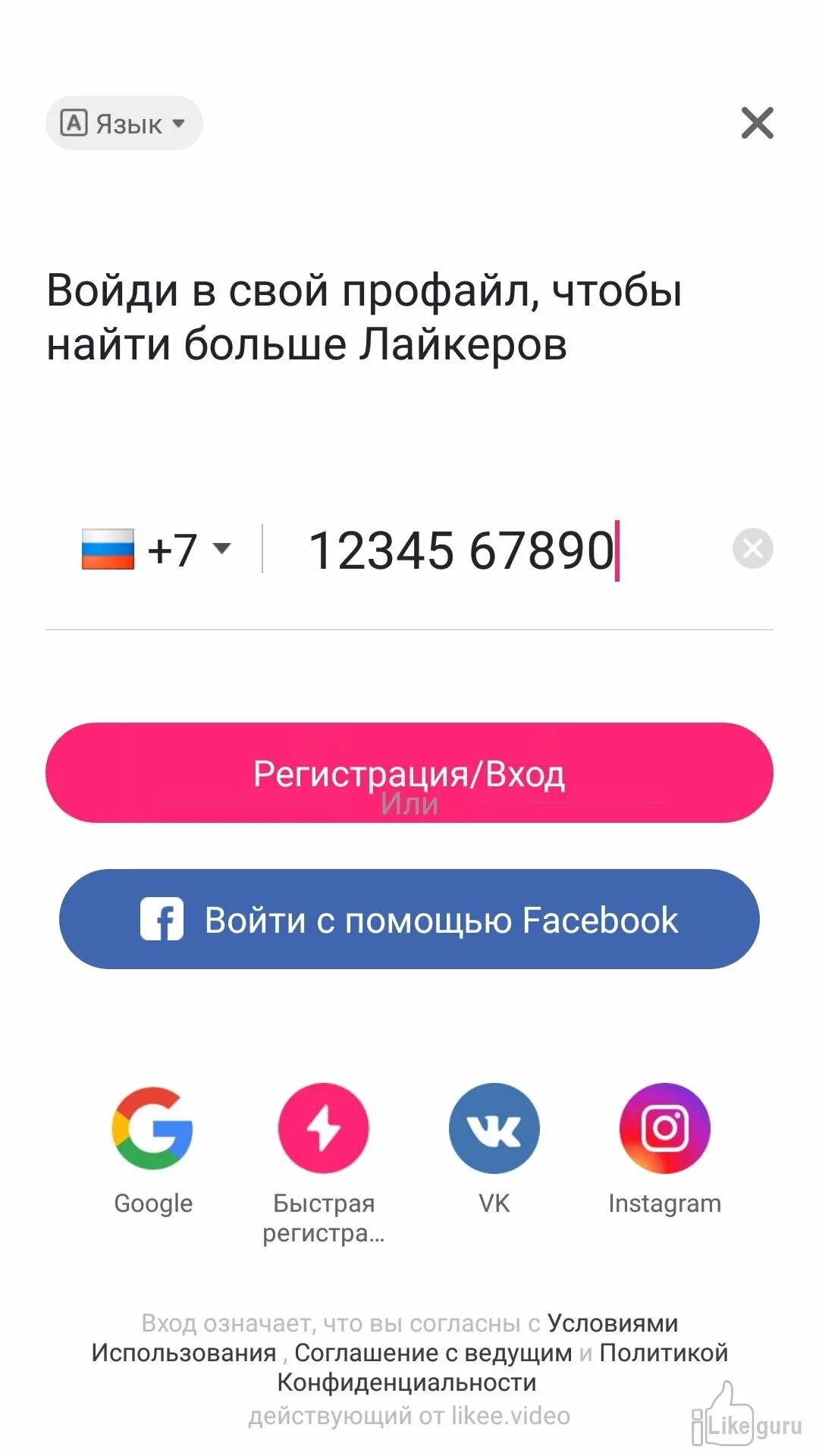Screen dimensions: 819x1456
Task: Open Политикой Конфиденциальности link
Action: pyautogui.click(x=503, y=1367)
